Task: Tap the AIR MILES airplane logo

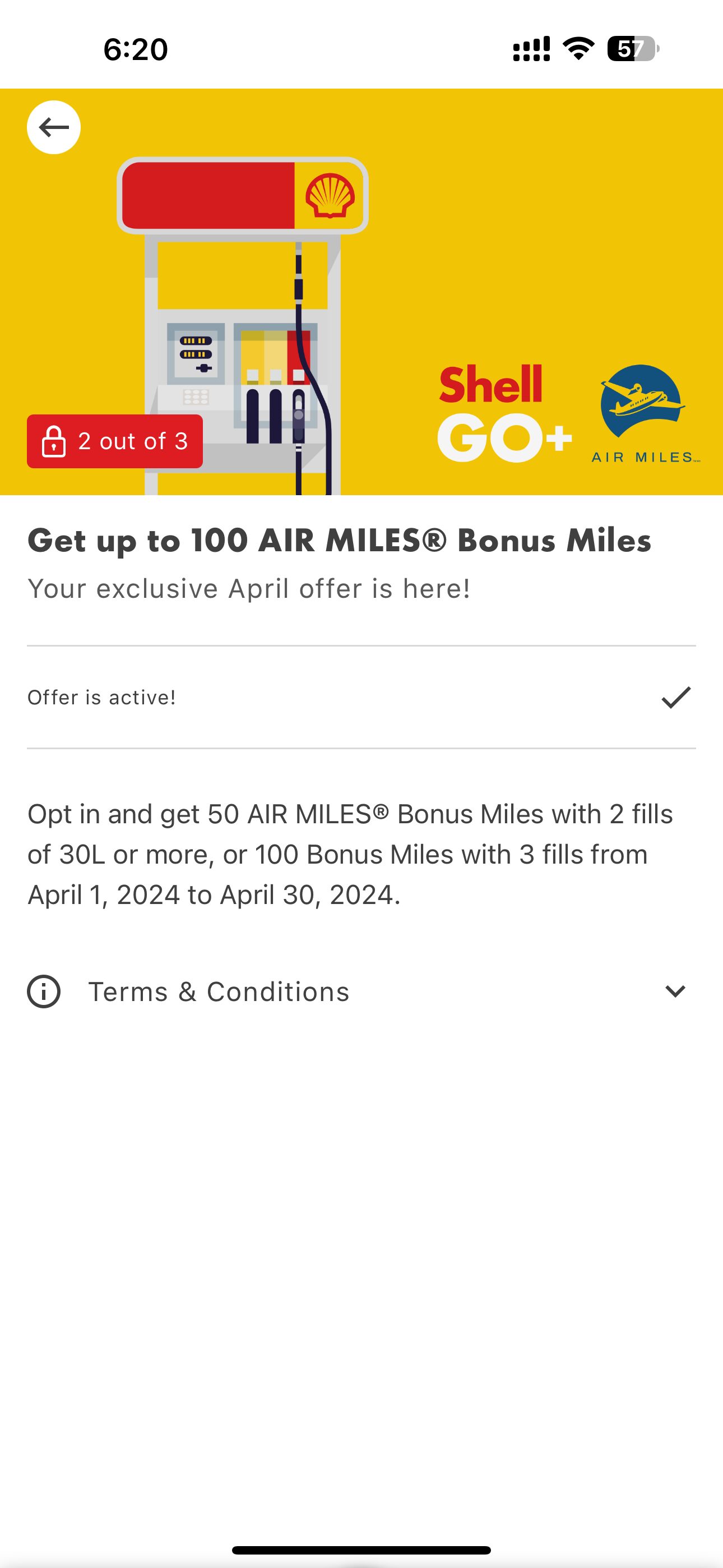Action: click(x=639, y=402)
